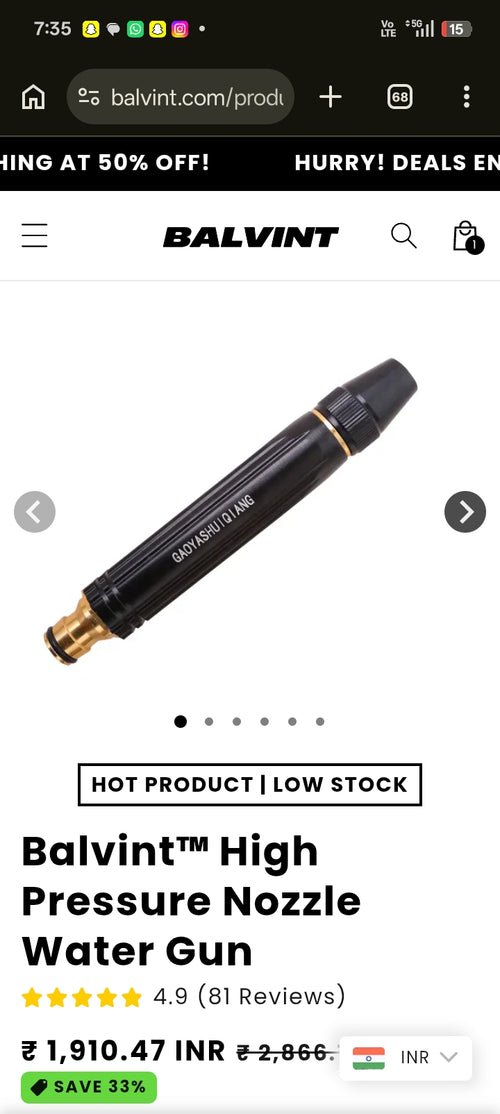Open a new browser tab
Viewport: 500px width, 1114px height.
(330, 97)
